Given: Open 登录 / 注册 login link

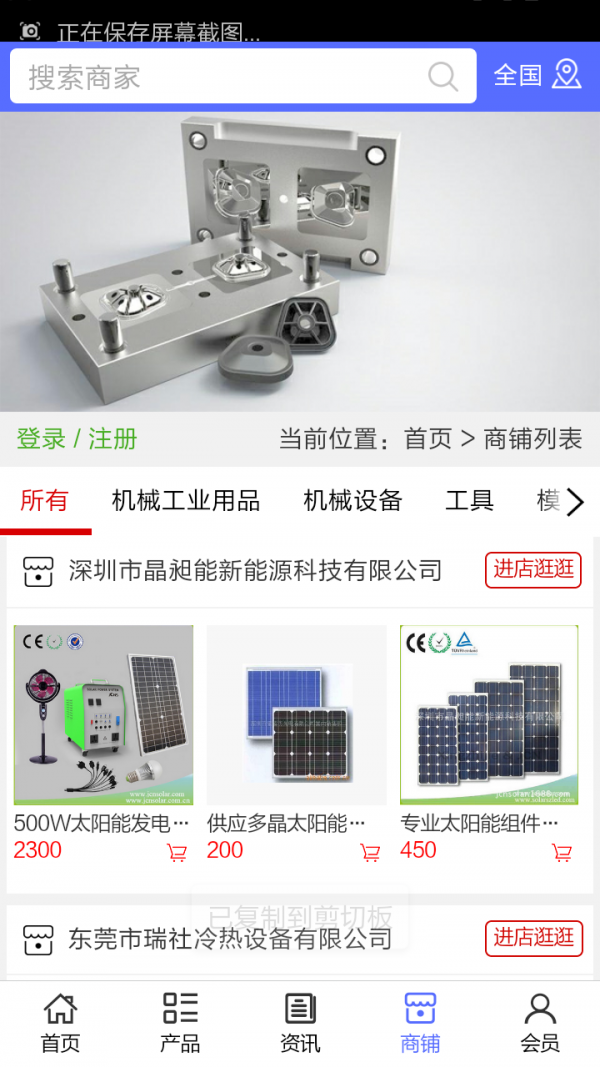Looking at the screenshot, I should pos(77,439).
